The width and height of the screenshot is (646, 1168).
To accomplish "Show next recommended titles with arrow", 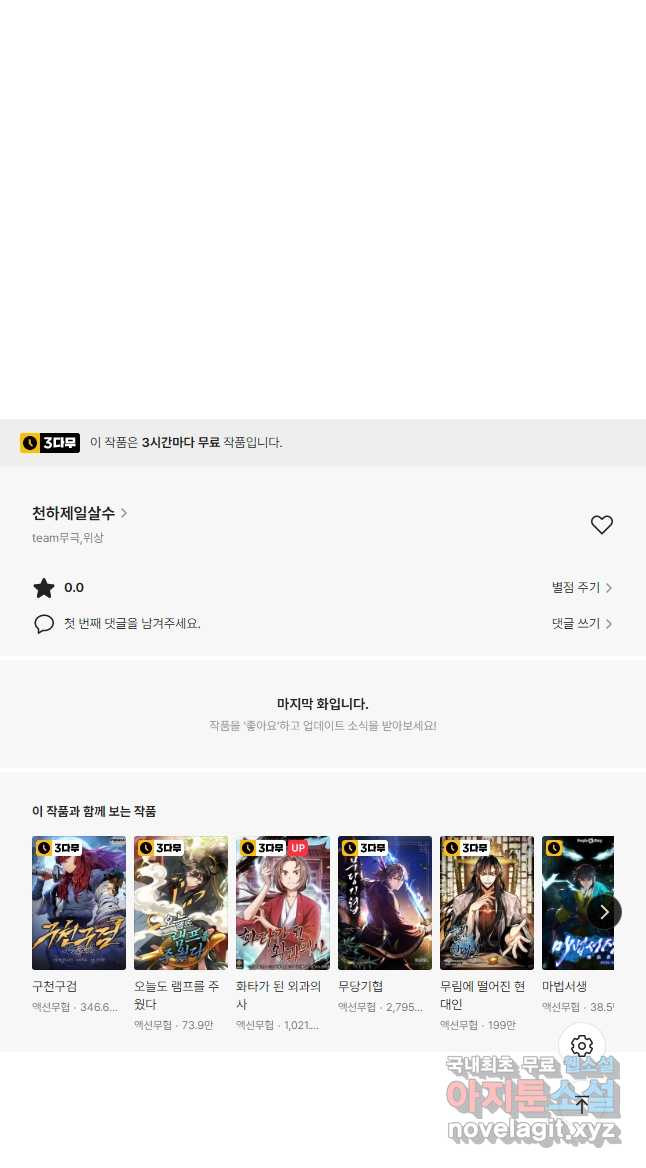I will [x=604, y=912].
